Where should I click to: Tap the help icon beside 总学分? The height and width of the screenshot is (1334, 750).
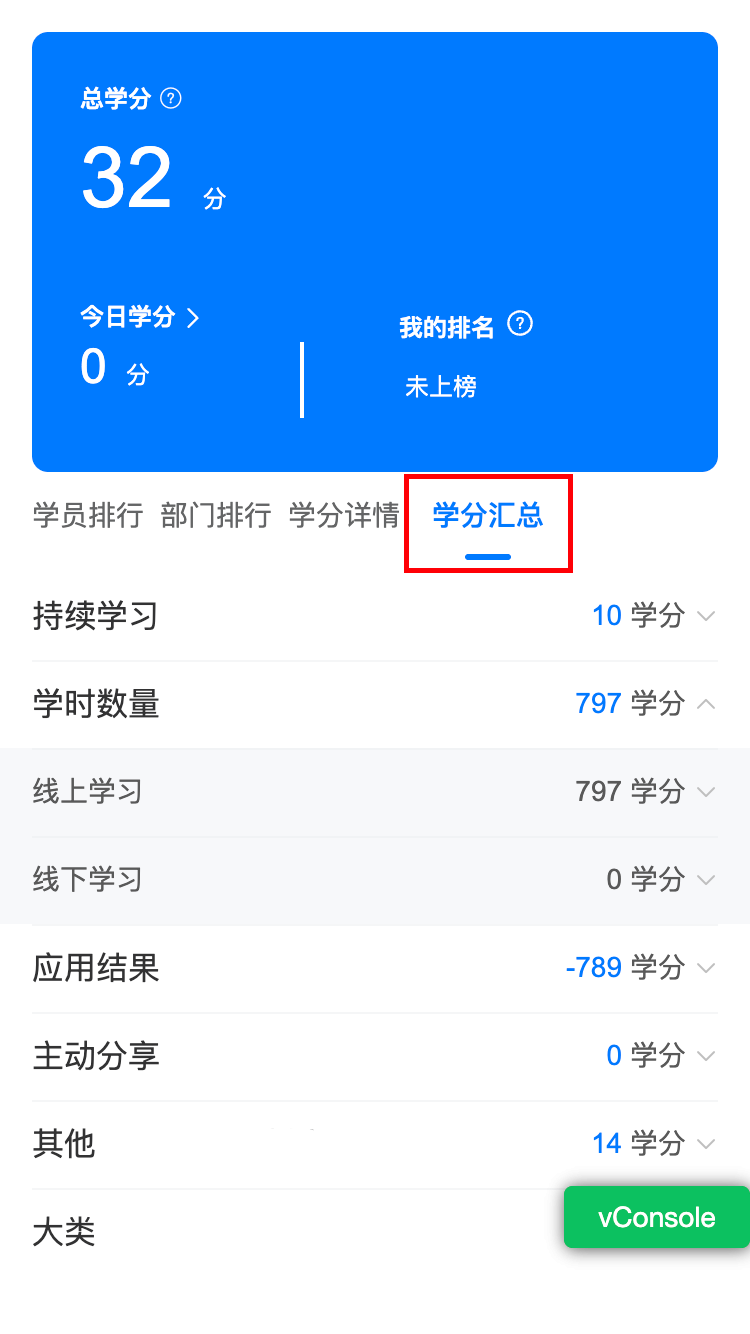171,99
